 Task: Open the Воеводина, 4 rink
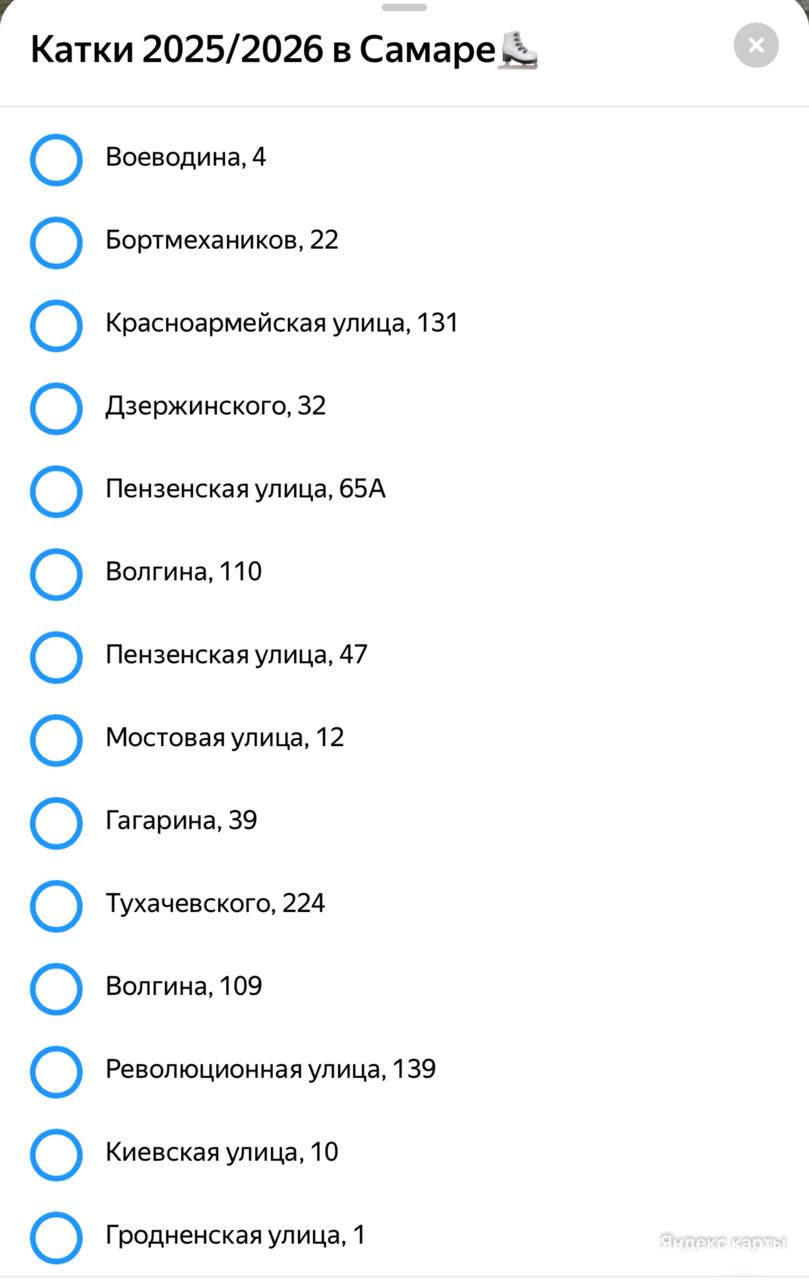pos(186,158)
